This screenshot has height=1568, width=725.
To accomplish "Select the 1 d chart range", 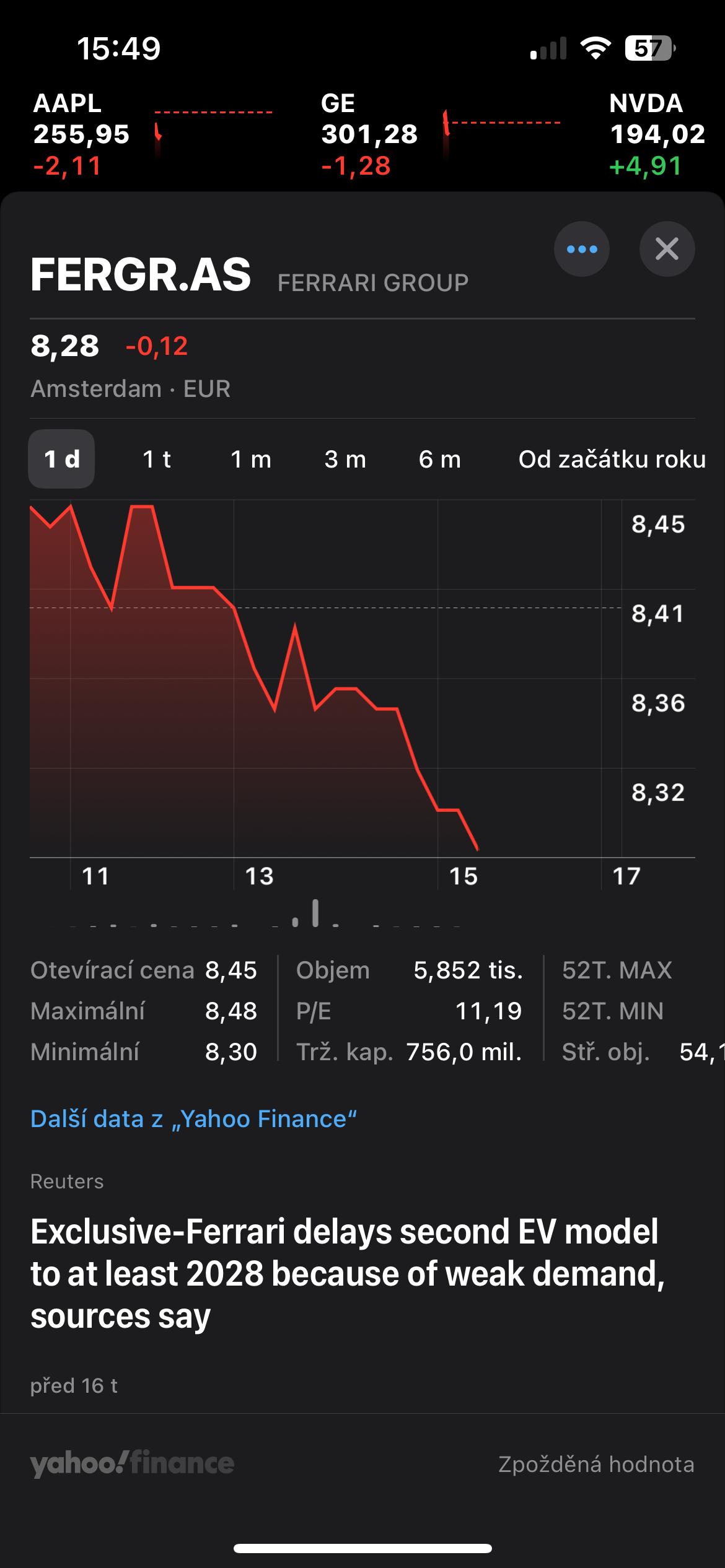I will pyautogui.click(x=61, y=459).
